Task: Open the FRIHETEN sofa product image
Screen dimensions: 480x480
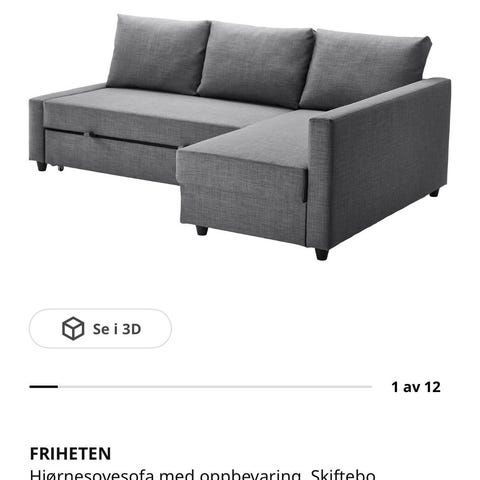Action: pos(240,137)
